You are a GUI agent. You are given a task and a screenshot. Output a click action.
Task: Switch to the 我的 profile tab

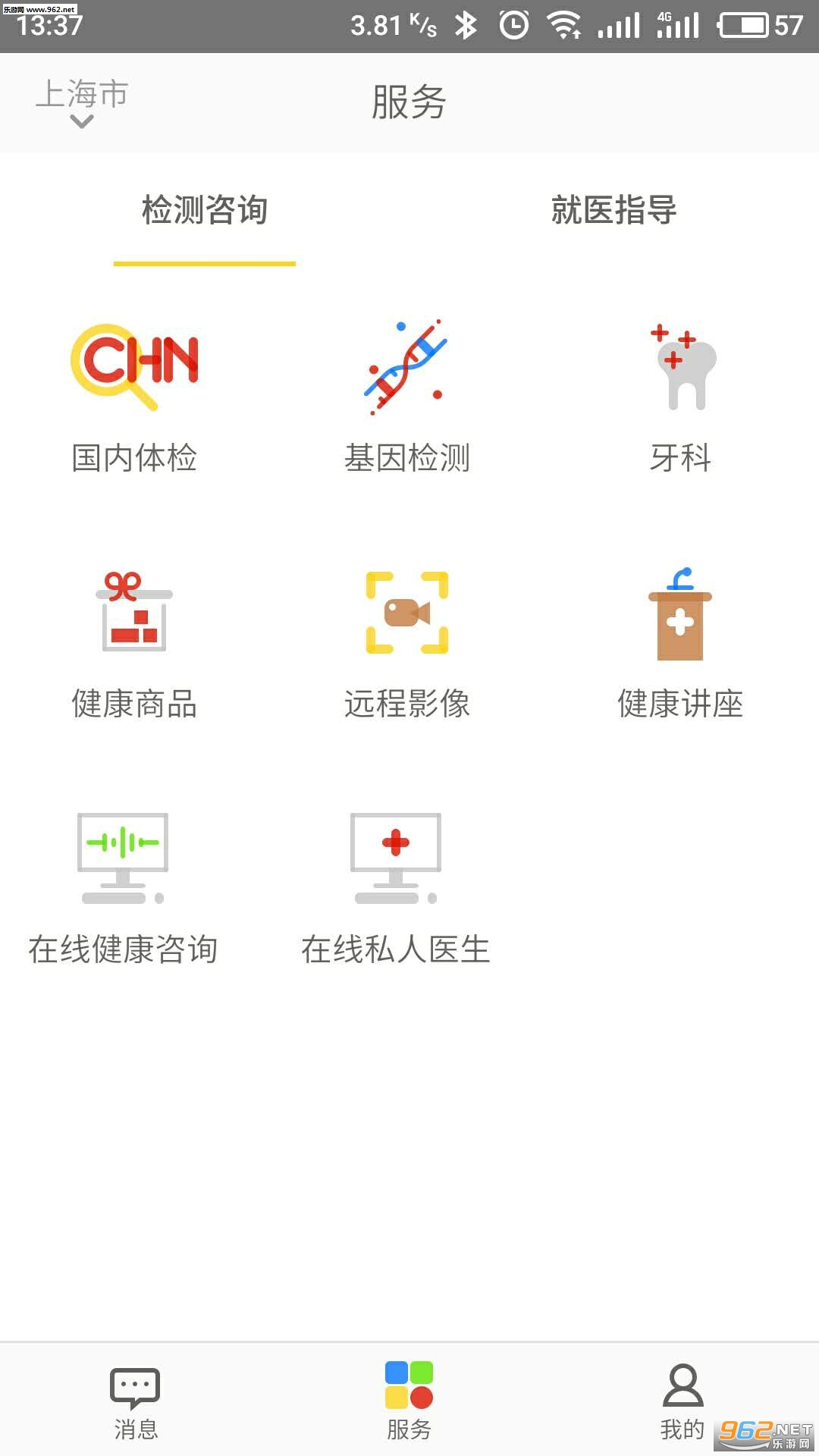pos(682,1403)
